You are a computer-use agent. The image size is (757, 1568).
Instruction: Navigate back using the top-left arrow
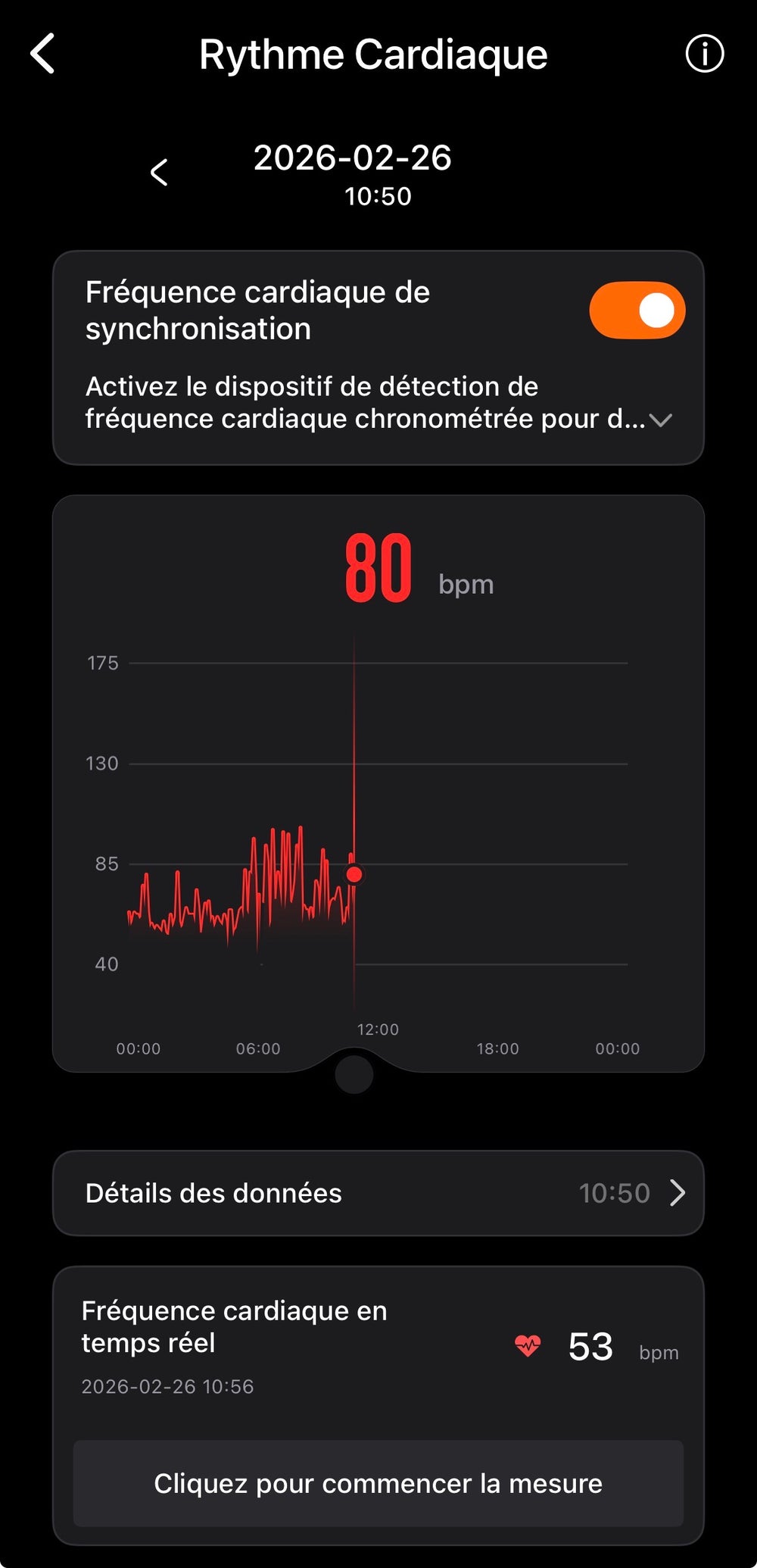pyautogui.click(x=43, y=54)
